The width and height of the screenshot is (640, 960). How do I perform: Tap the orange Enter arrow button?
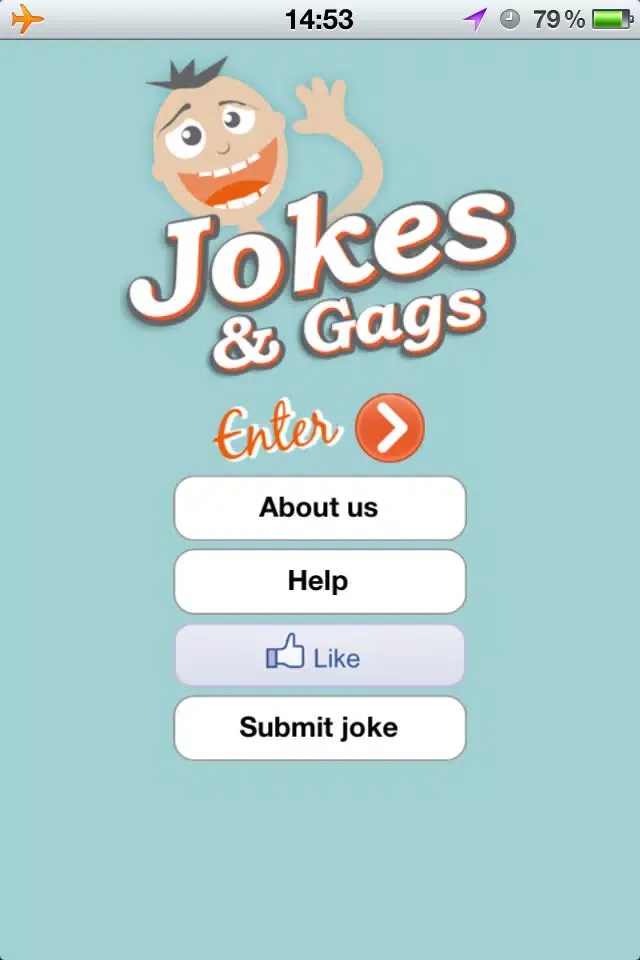coord(390,429)
